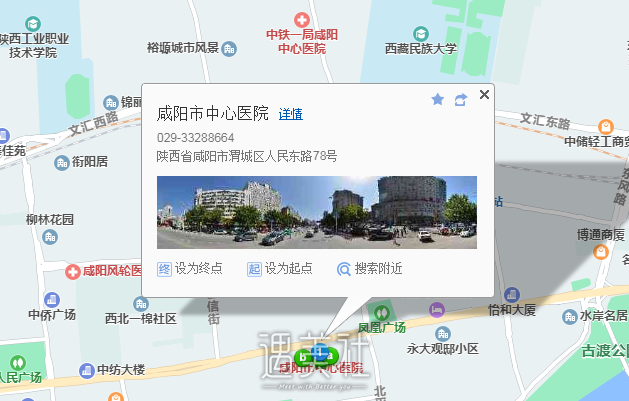Select 设为终点 to set as destination

click(190, 268)
